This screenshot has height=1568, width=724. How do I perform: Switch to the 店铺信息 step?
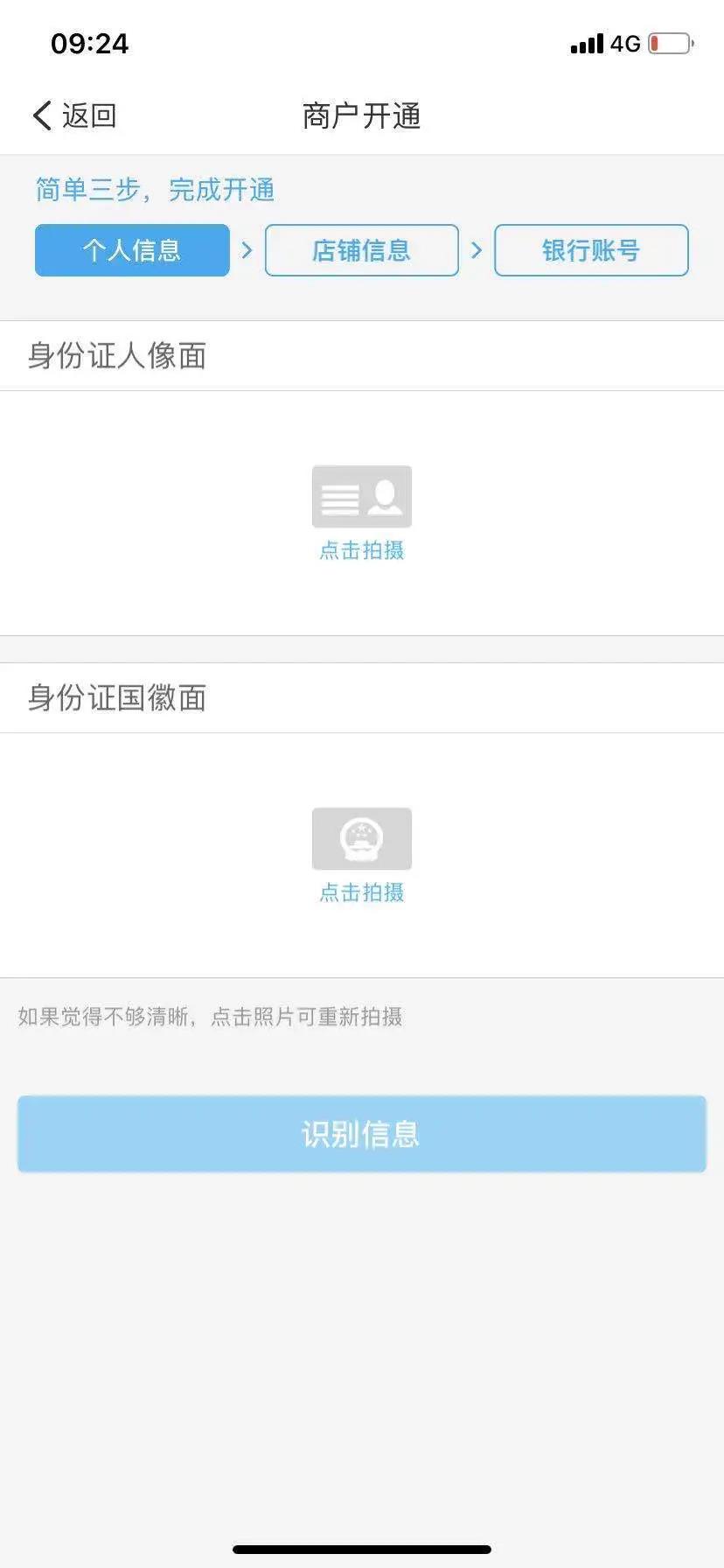361,250
